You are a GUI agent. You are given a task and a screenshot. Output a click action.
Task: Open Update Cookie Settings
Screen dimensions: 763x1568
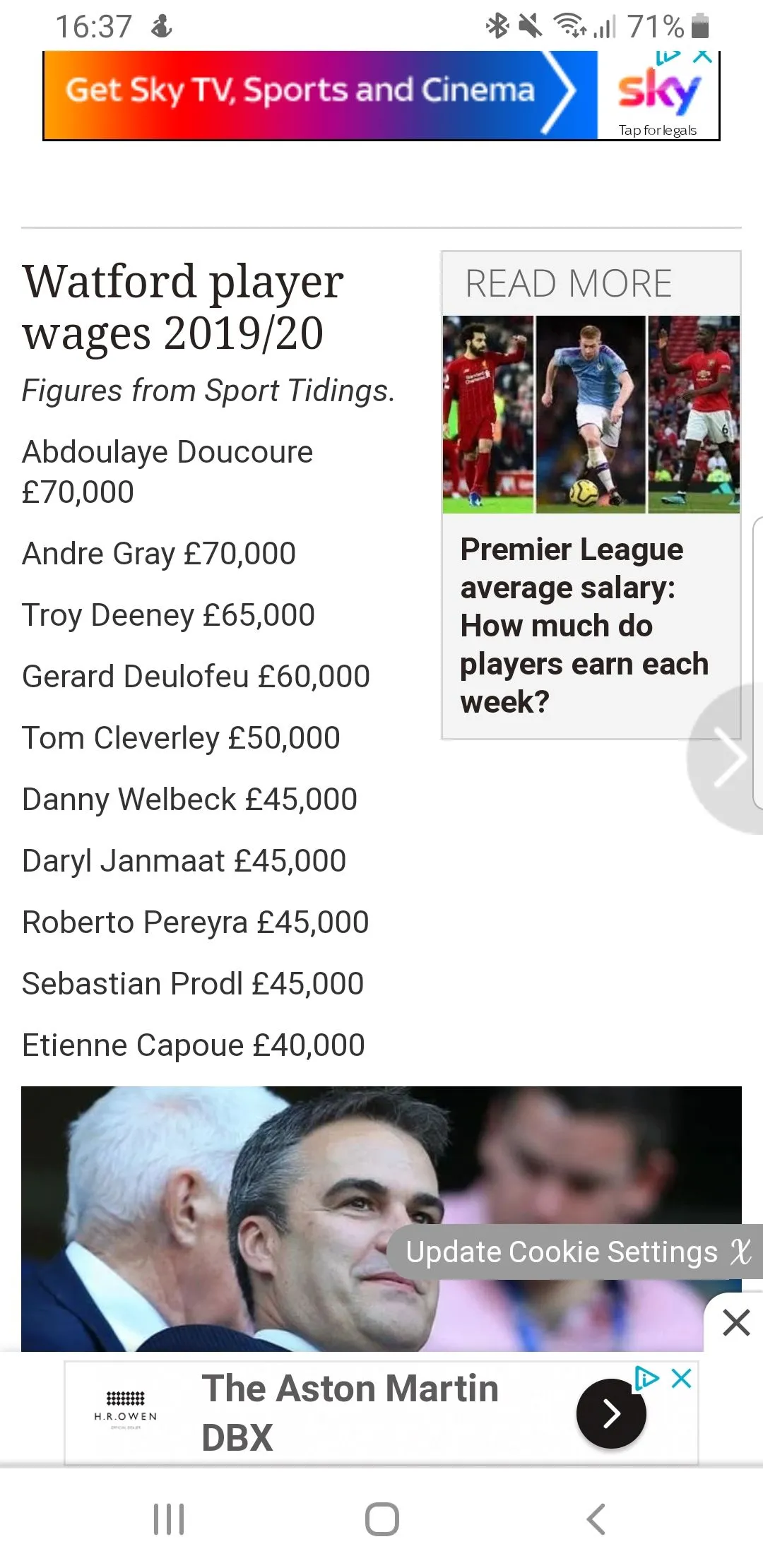561,1252
